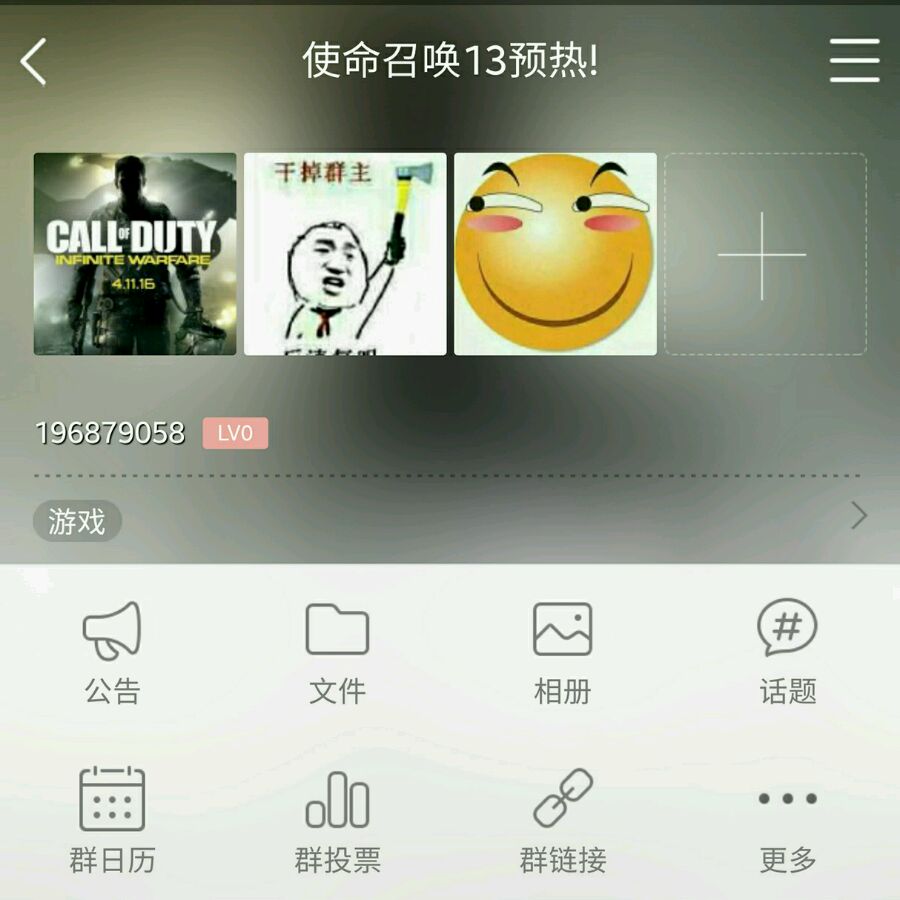Tap the LV0 group level badge

coord(235,433)
